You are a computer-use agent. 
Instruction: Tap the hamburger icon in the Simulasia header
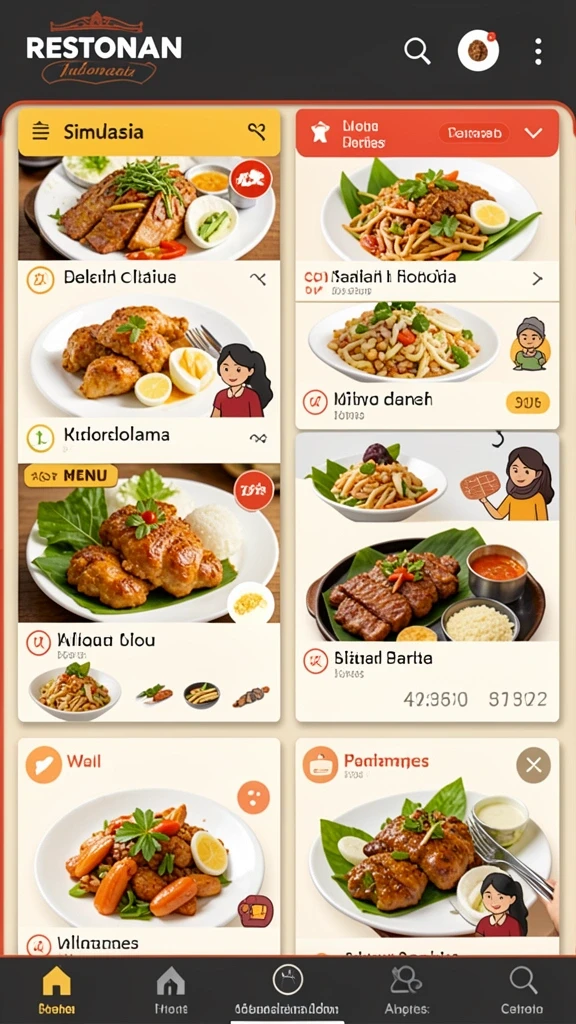pyautogui.click(x=40, y=131)
